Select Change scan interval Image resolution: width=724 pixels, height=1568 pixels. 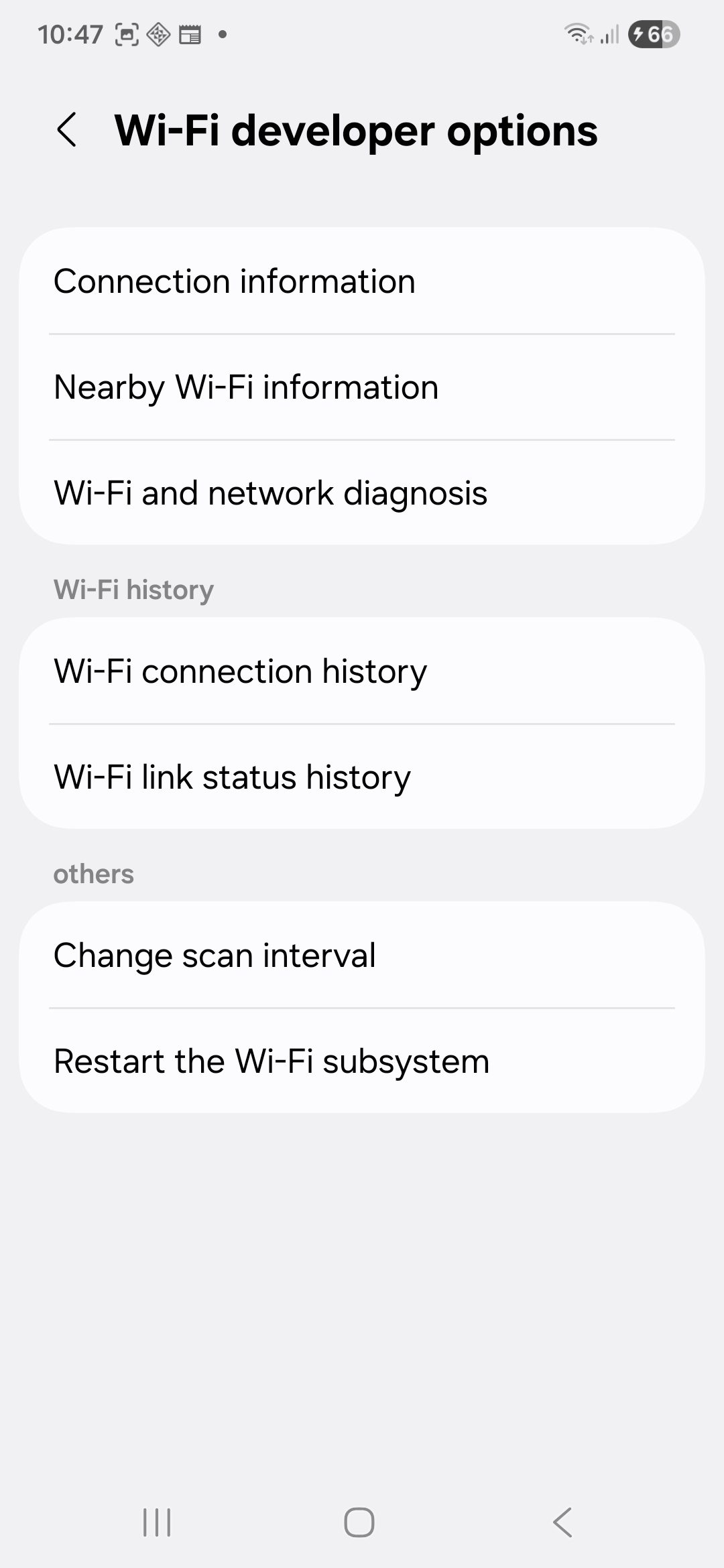coord(362,956)
